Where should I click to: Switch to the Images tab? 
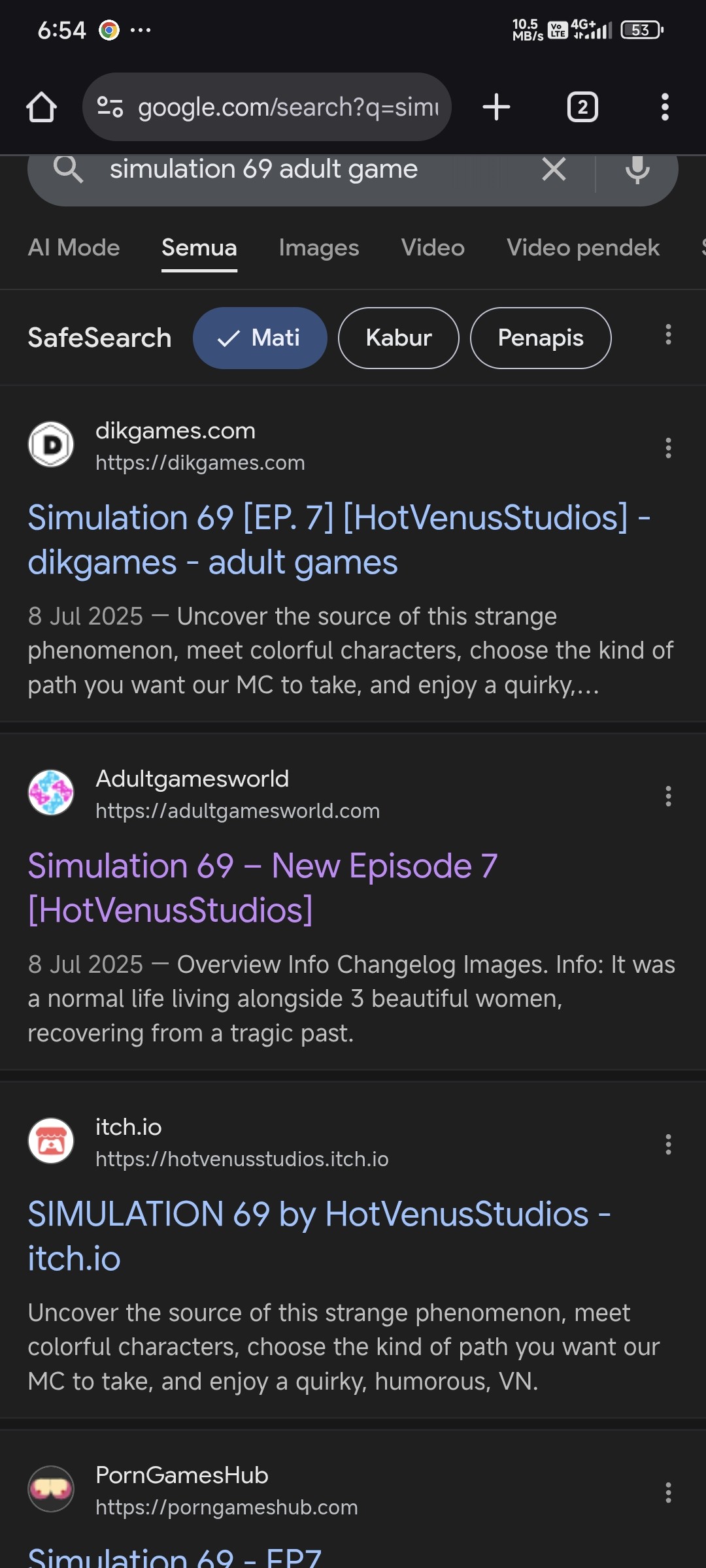click(319, 248)
